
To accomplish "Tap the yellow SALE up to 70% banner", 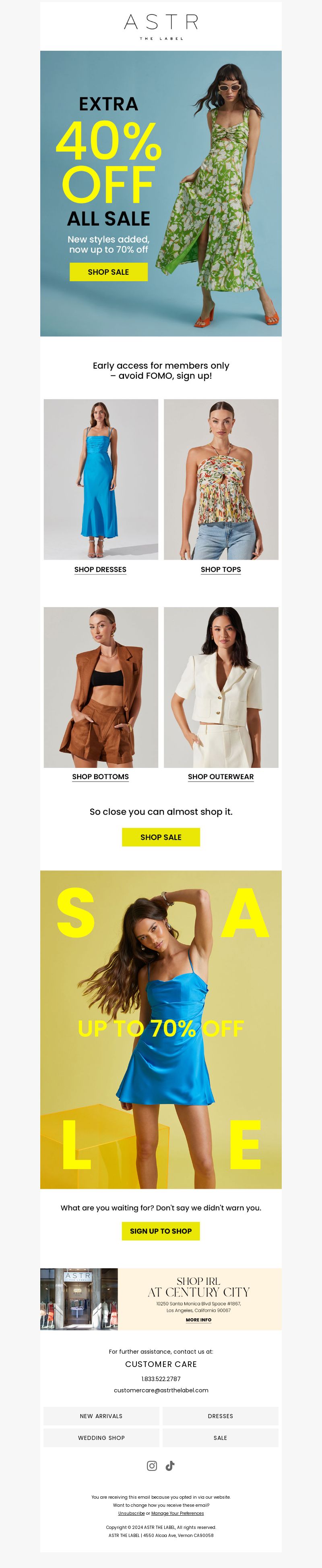I will pyautogui.click(x=161, y=1029).
